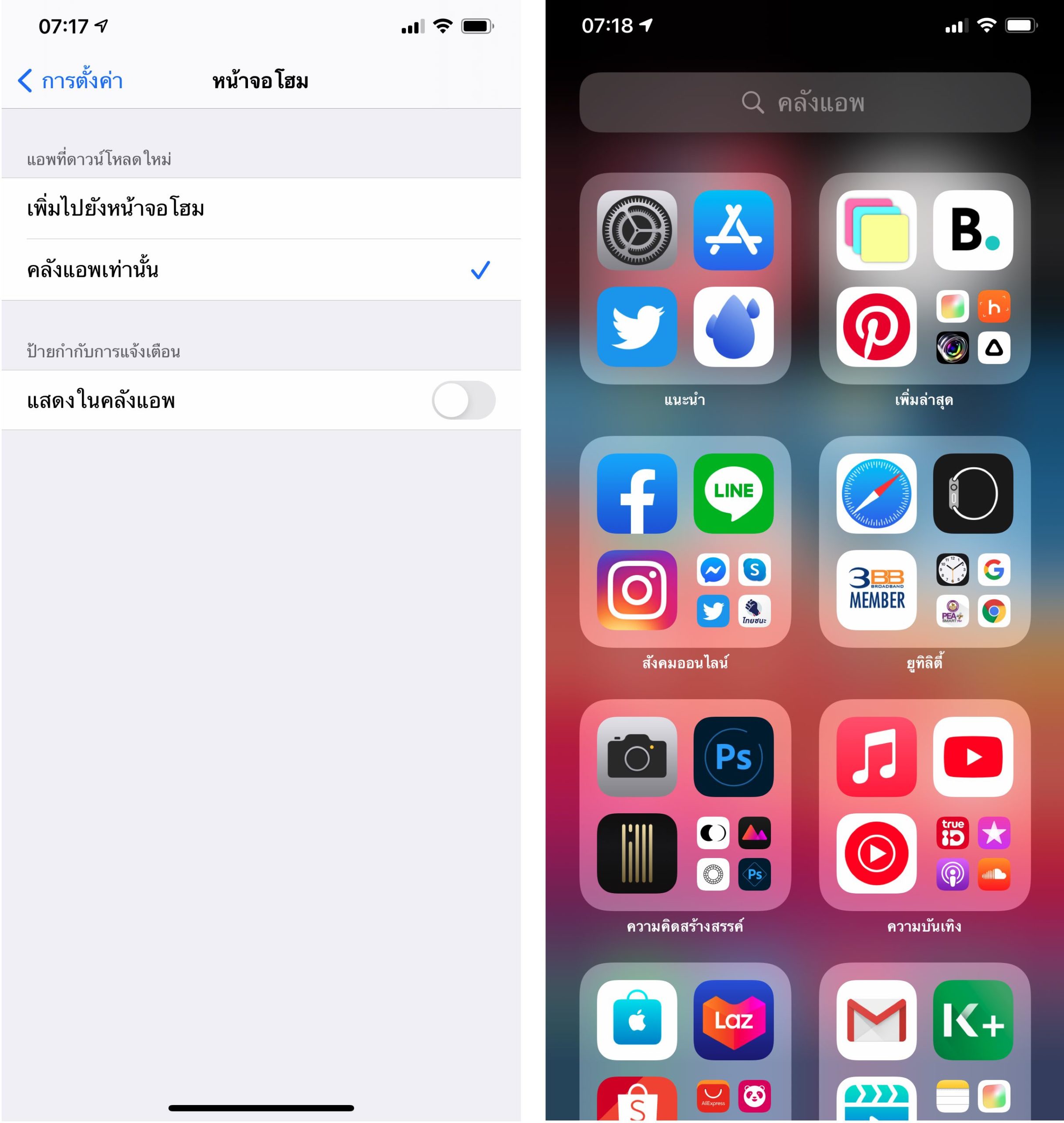This screenshot has width=1064, height=1123.
Task: Open the LINE app
Action: coord(733,494)
